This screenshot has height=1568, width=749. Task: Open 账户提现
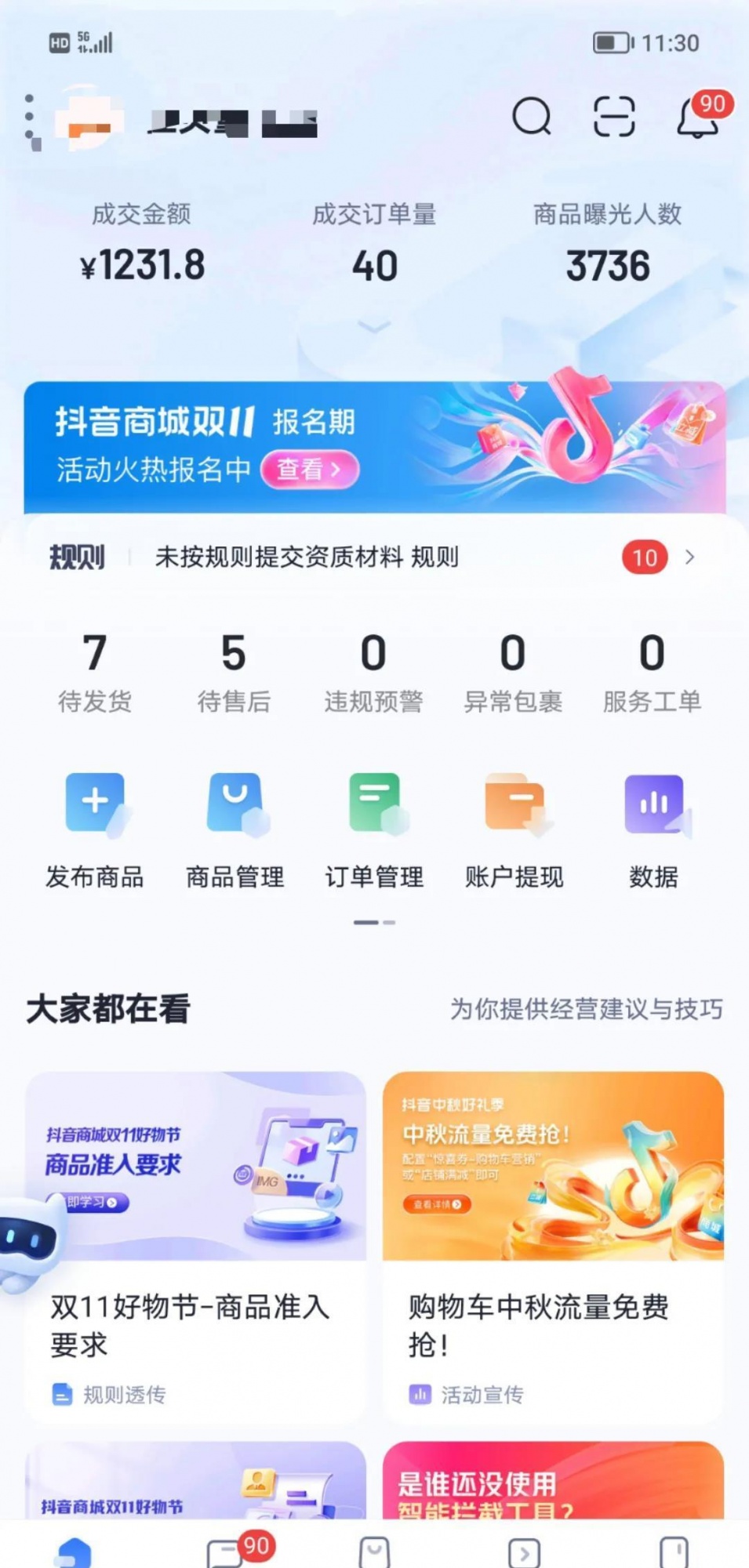point(514,829)
